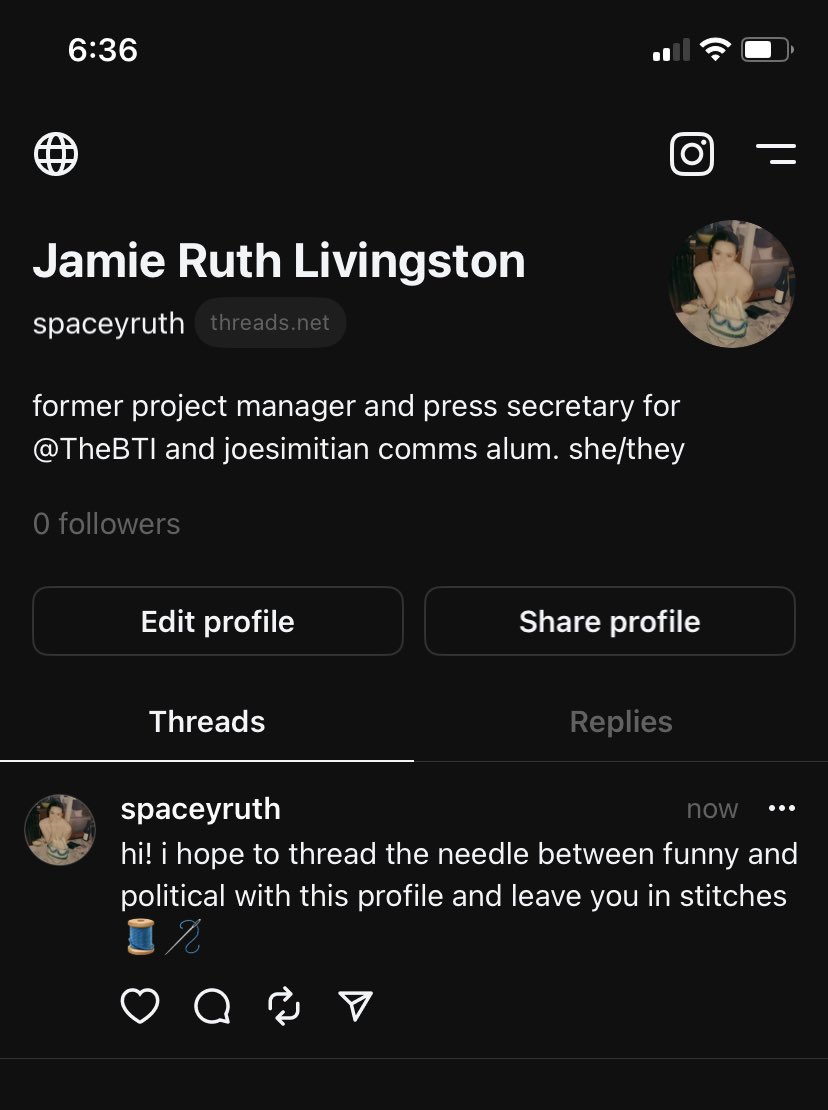828x1110 pixels.
Task: Switch to the Threads tab
Action: click(207, 722)
